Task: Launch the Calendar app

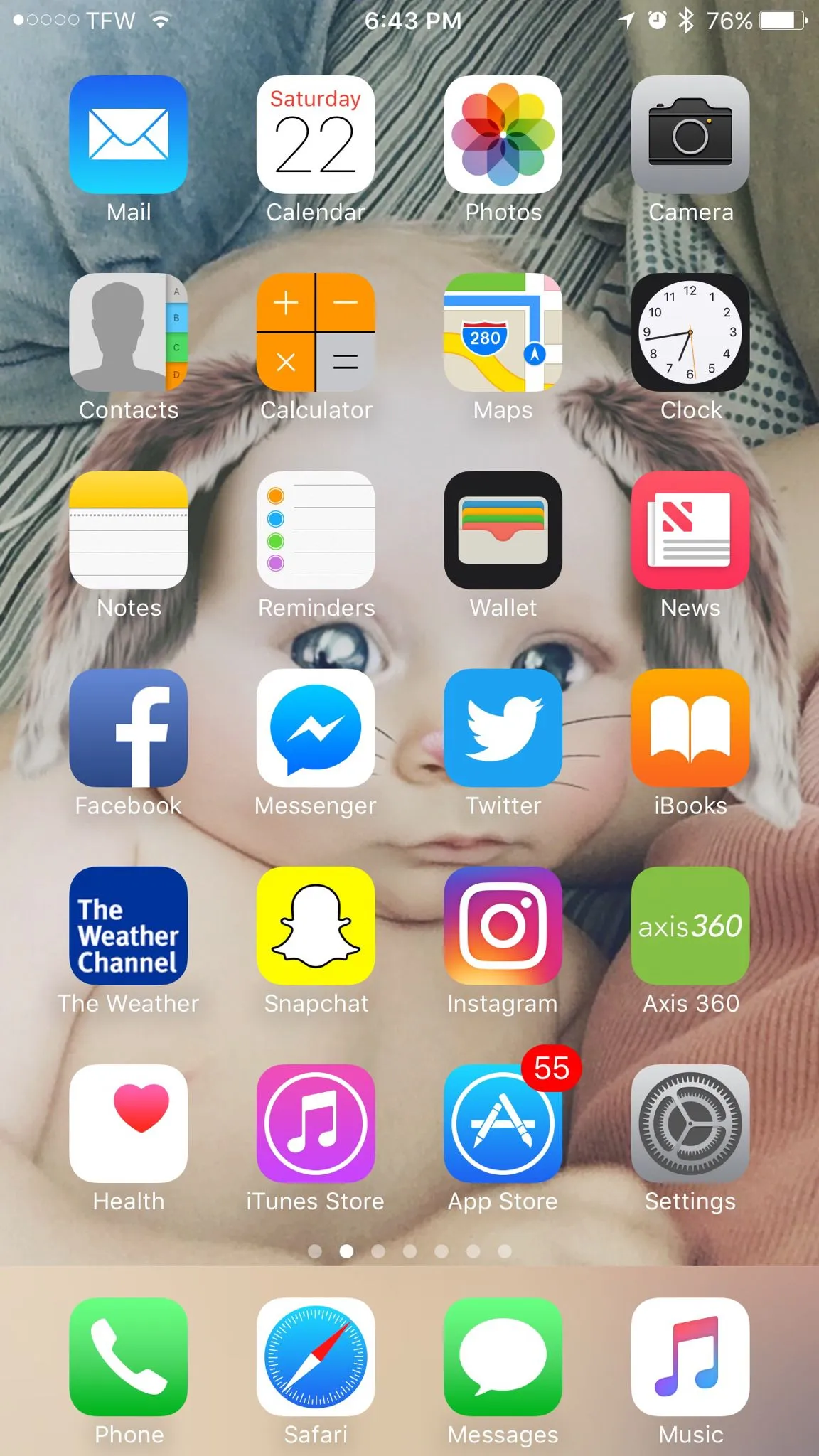Action: point(316,134)
